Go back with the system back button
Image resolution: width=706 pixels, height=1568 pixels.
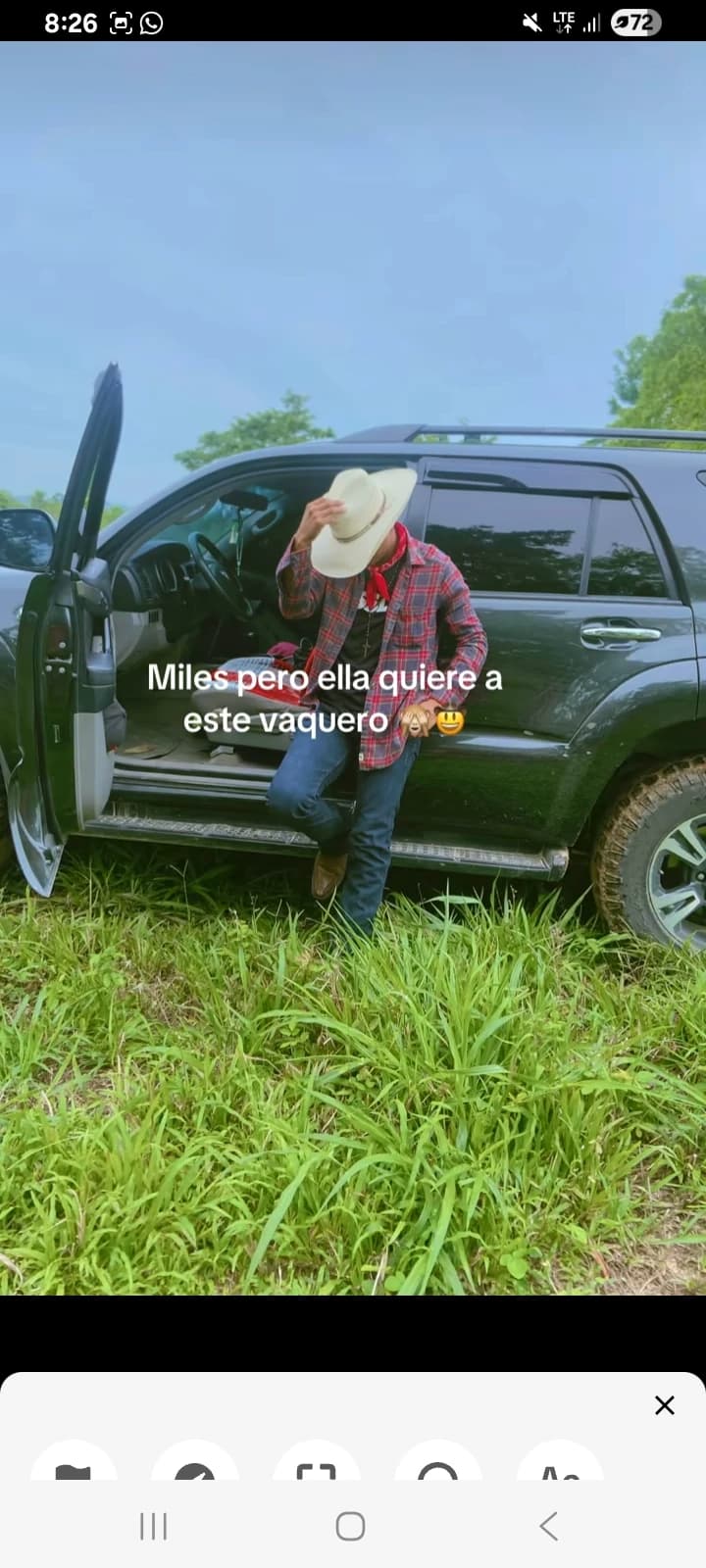pyautogui.click(x=549, y=1526)
